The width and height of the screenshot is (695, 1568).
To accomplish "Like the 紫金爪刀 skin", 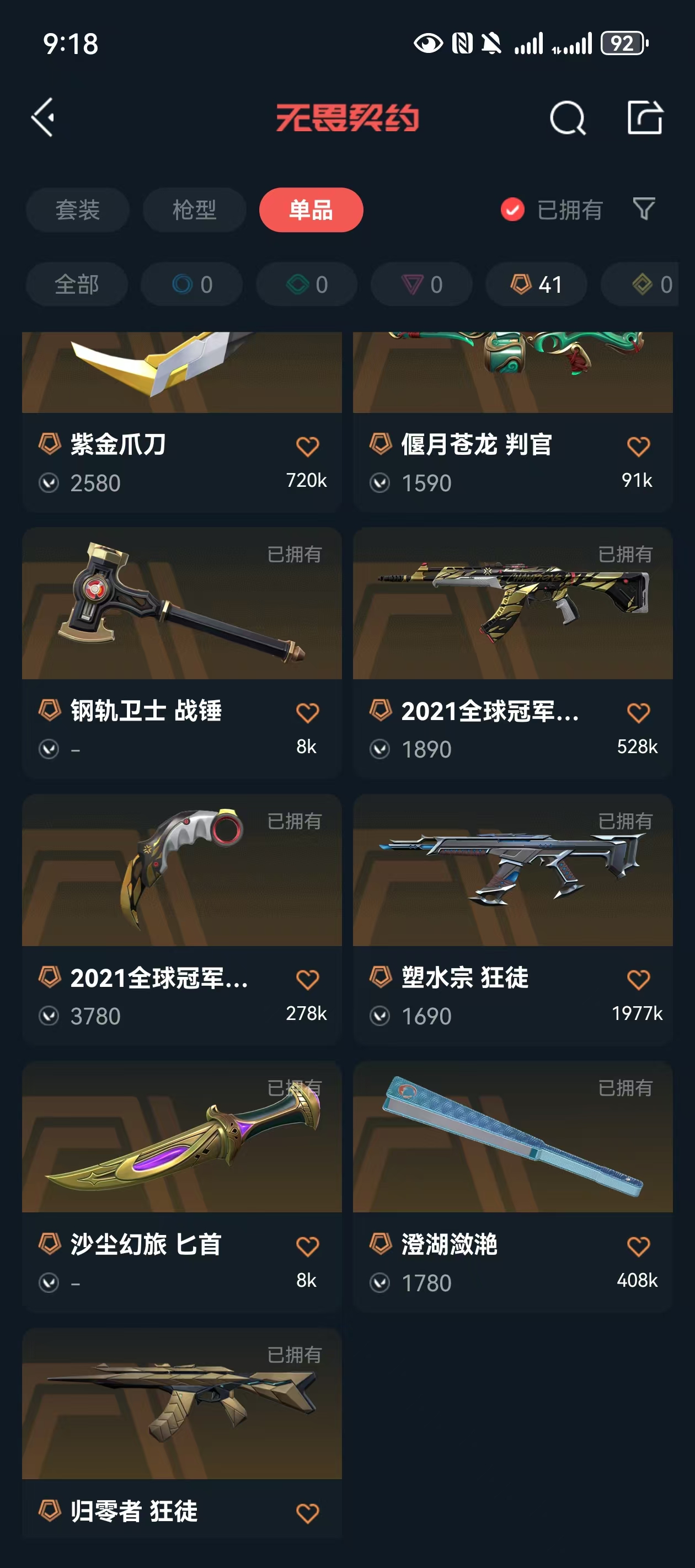I will tap(307, 447).
